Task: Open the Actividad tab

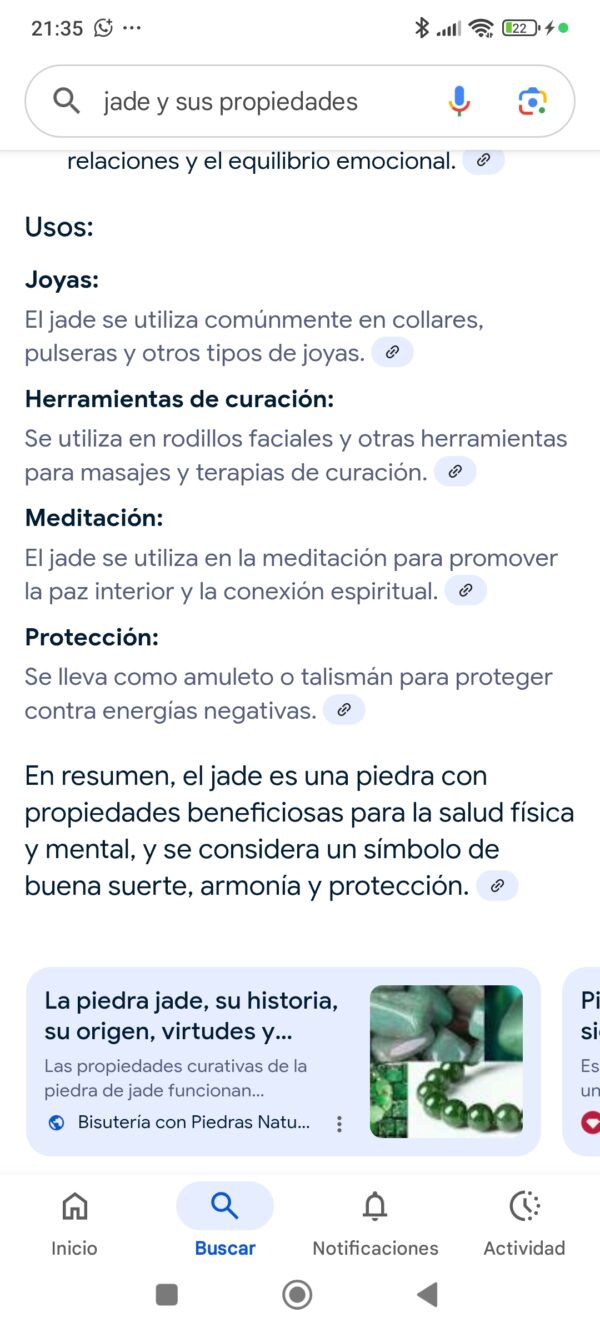Action: click(x=524, y=1220)
